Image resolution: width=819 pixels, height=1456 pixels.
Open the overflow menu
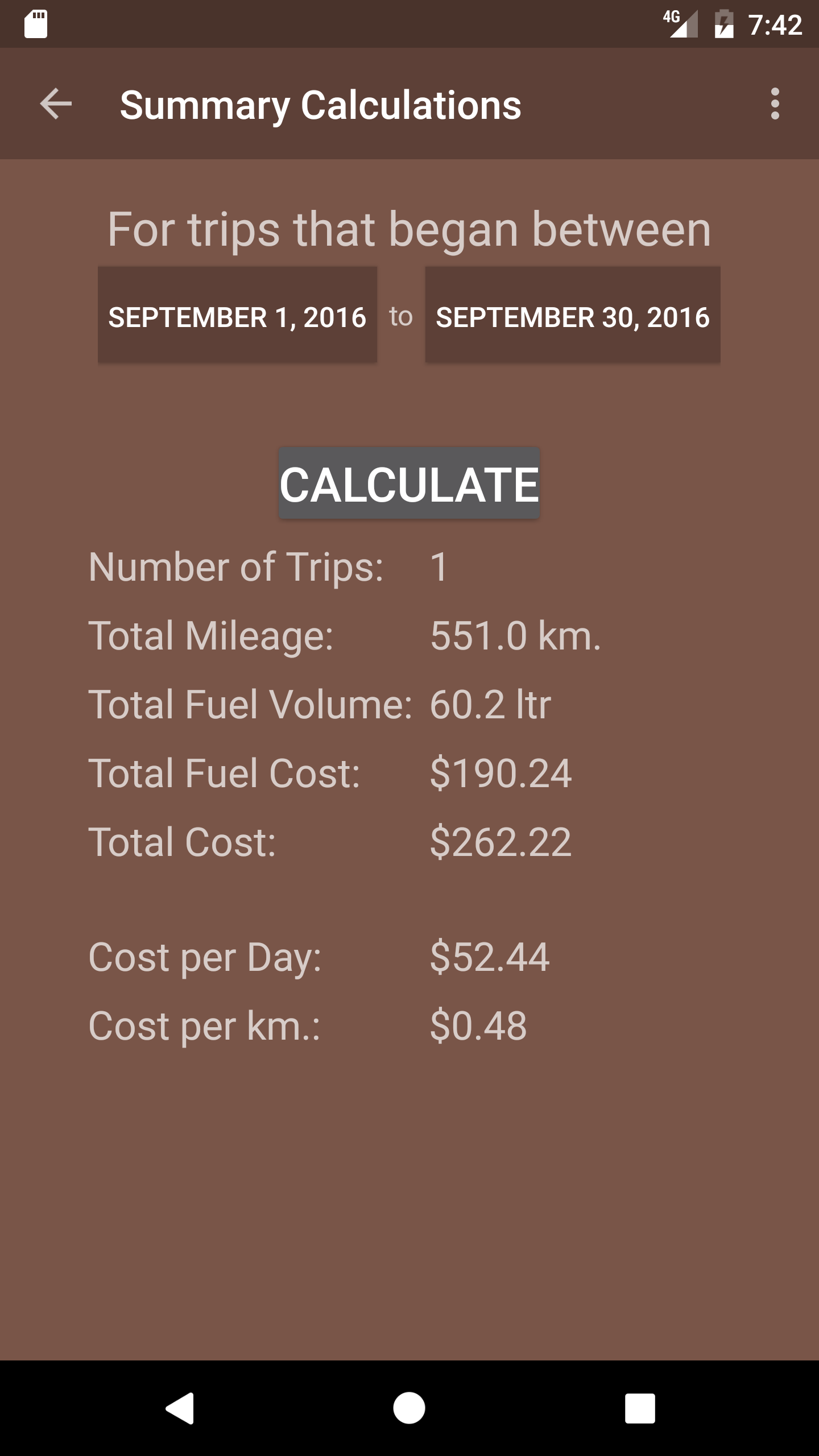click(774, 104)
